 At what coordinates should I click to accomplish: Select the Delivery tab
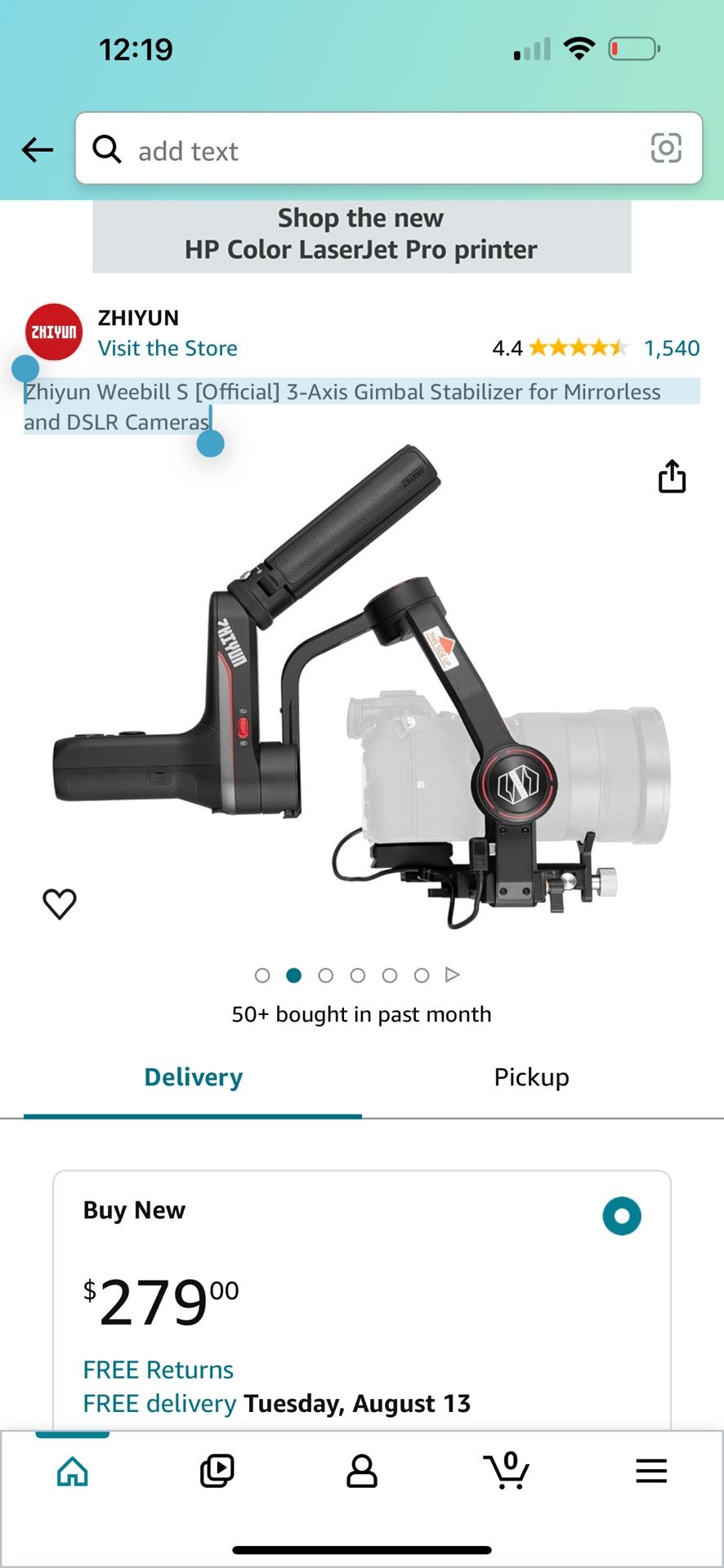tap(193, 1077)
